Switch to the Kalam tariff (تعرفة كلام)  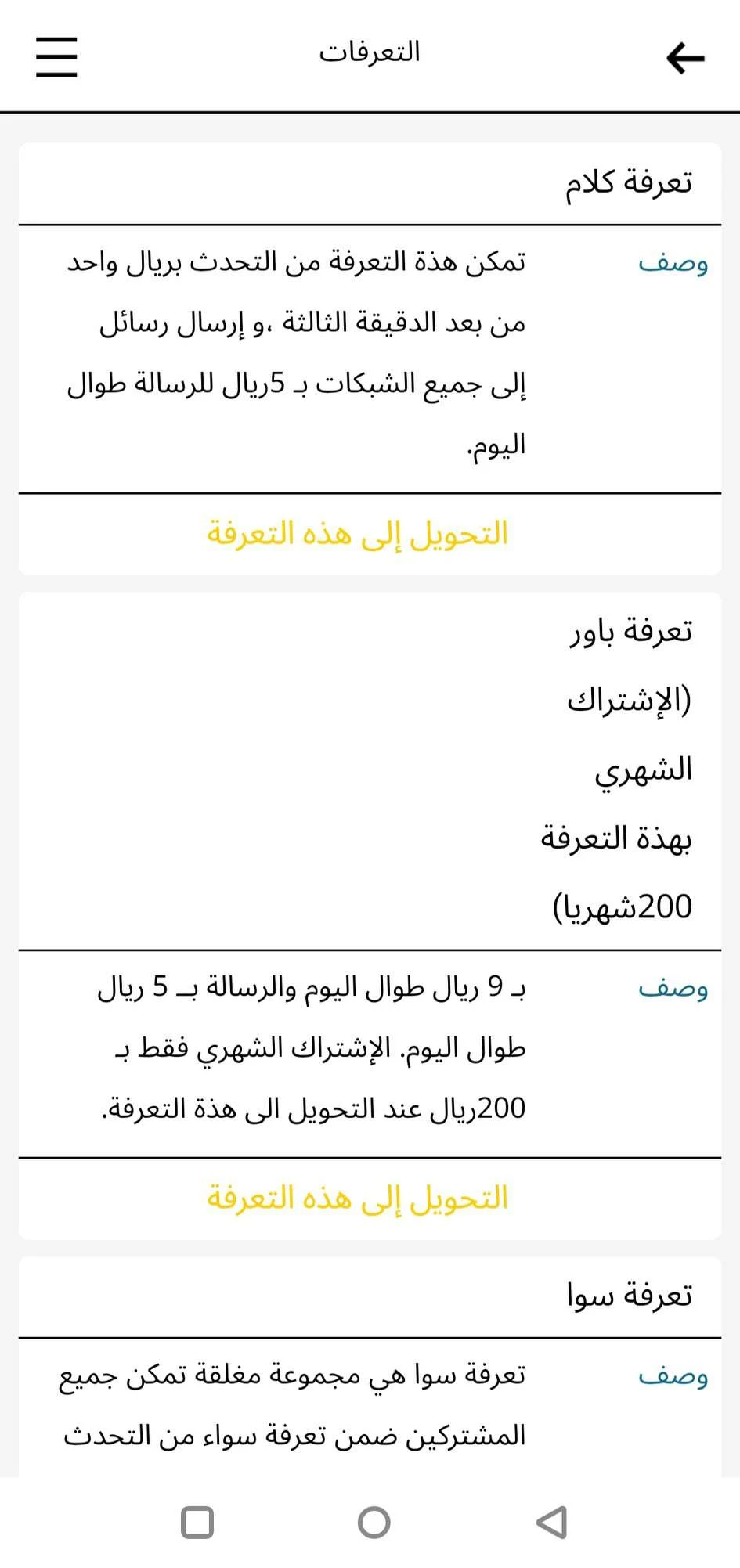(357, 534)
